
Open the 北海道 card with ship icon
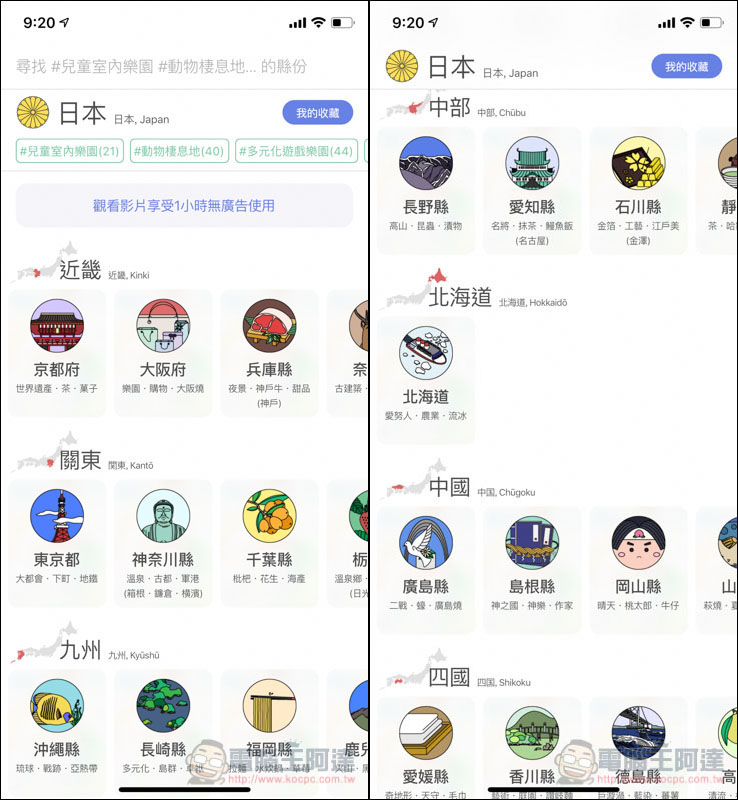(x=425, y=375)
